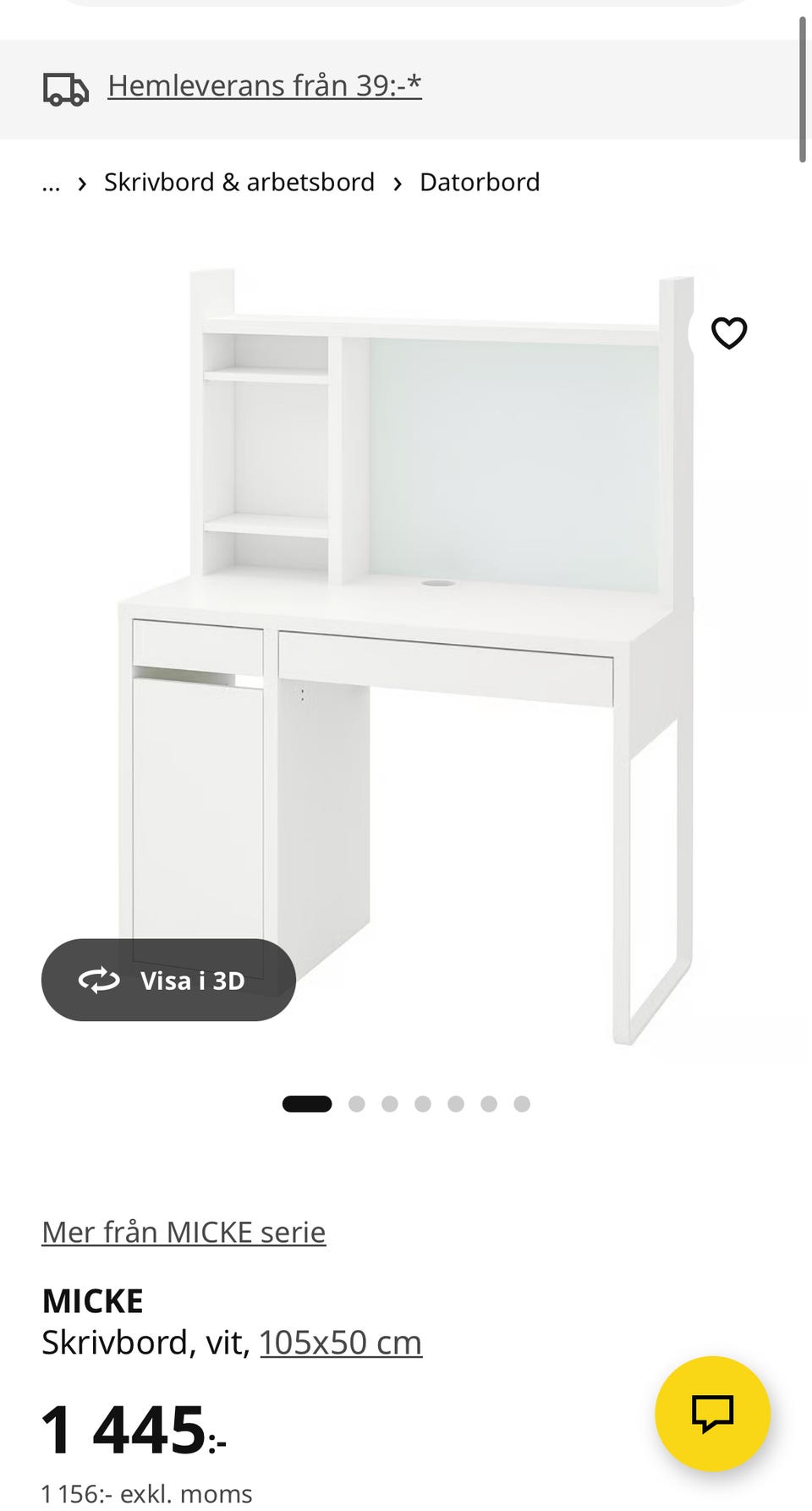Select the last carousel indicator dot

pos(522,1103)
